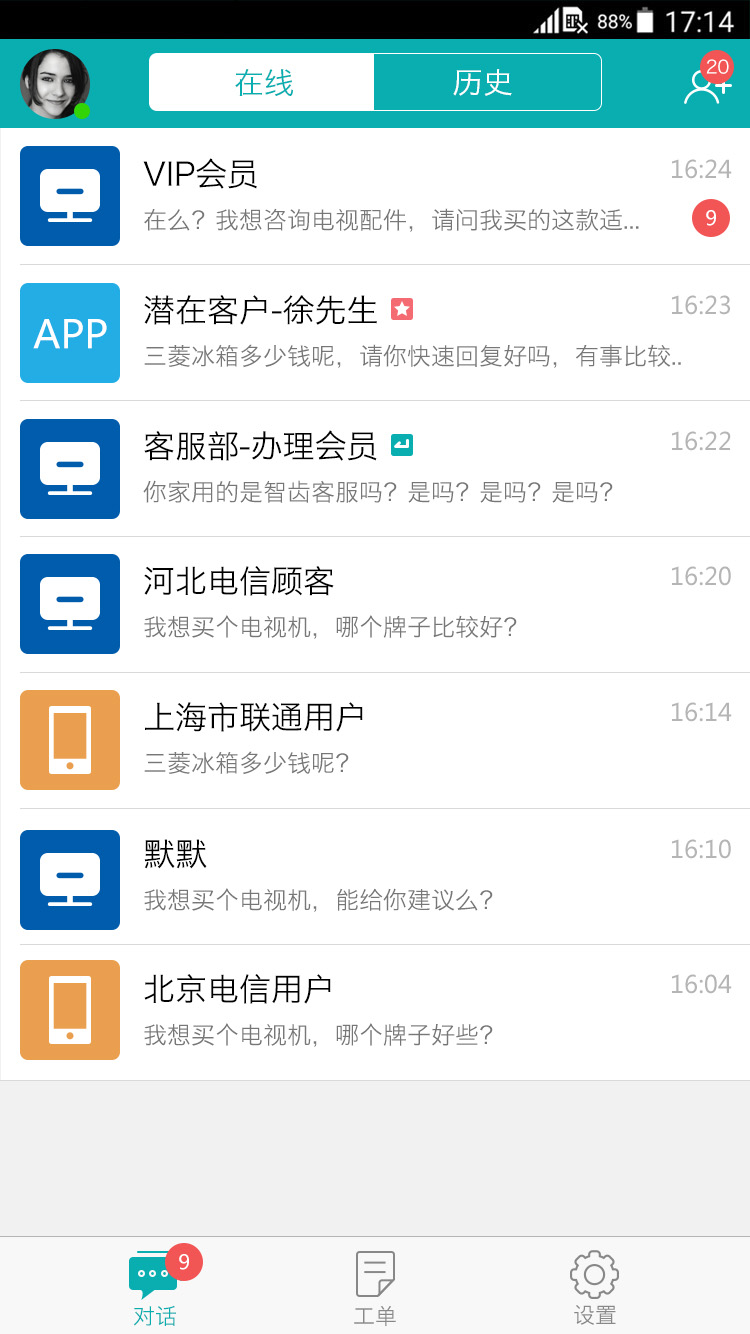
Task: Click the desktop channel icon beside VIP会员
Action: pyautogui.click(x=70, y=196)
